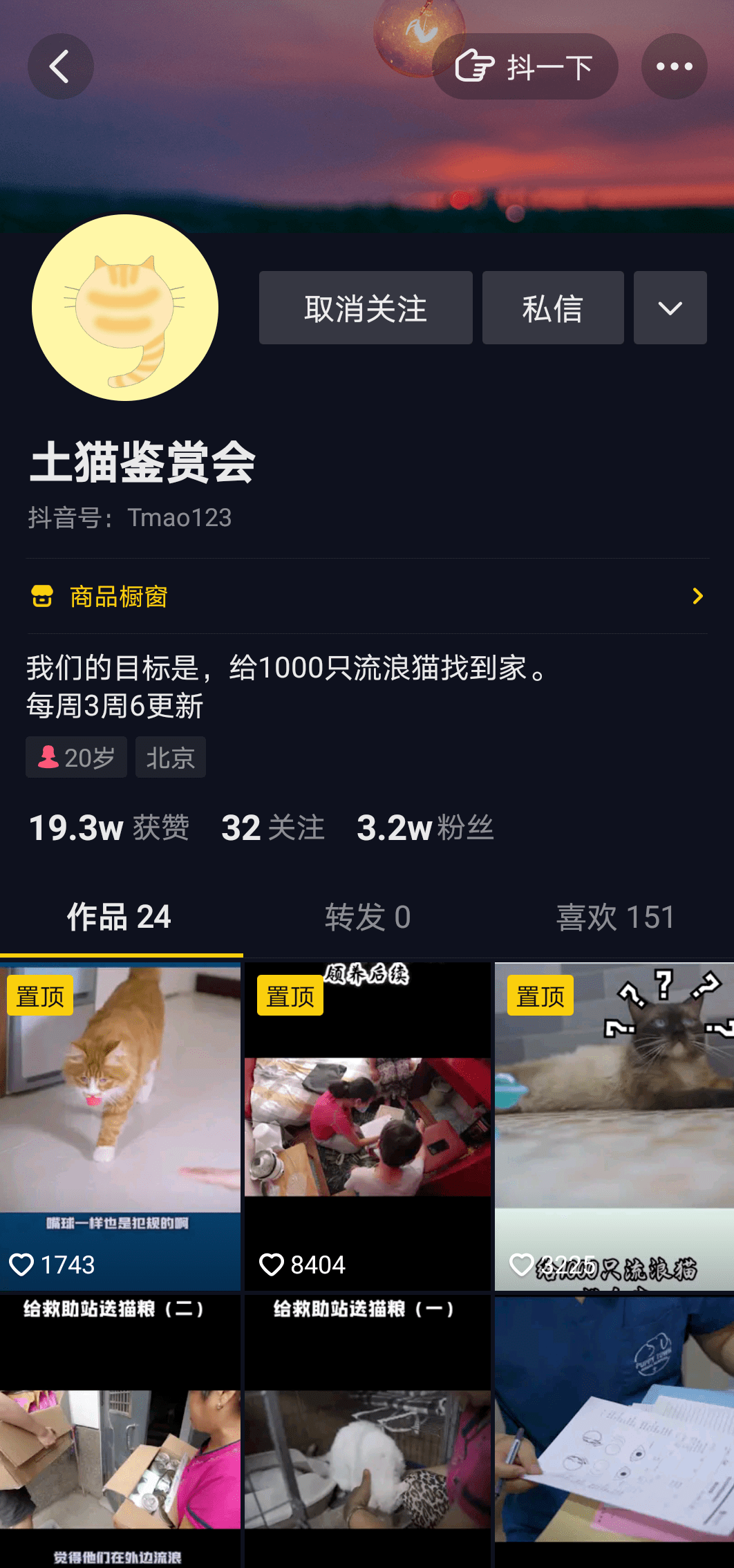734x1568 pixels.
Task: Tap the 抖一下 button
Action: click(x=525, y=66)
